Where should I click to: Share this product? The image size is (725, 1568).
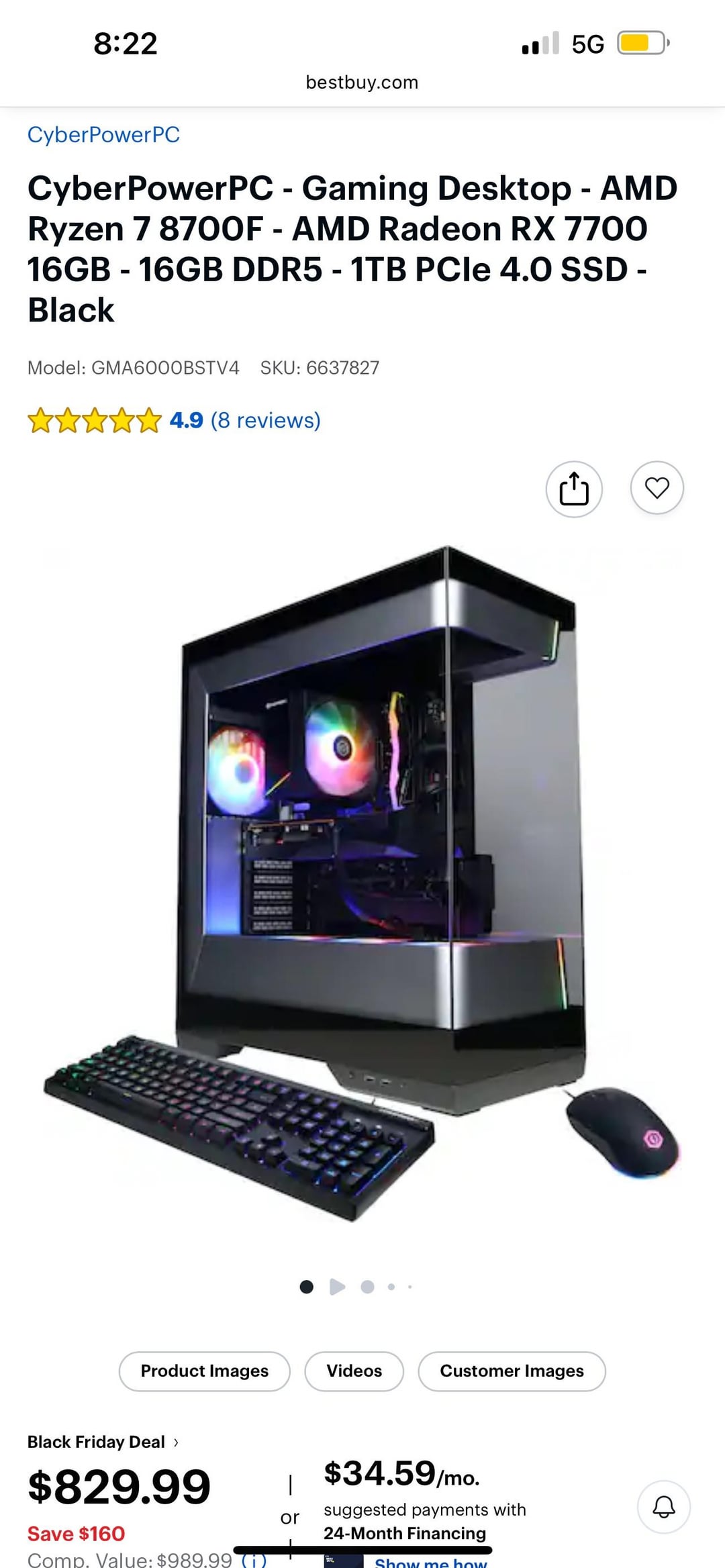tap(574, 489)
